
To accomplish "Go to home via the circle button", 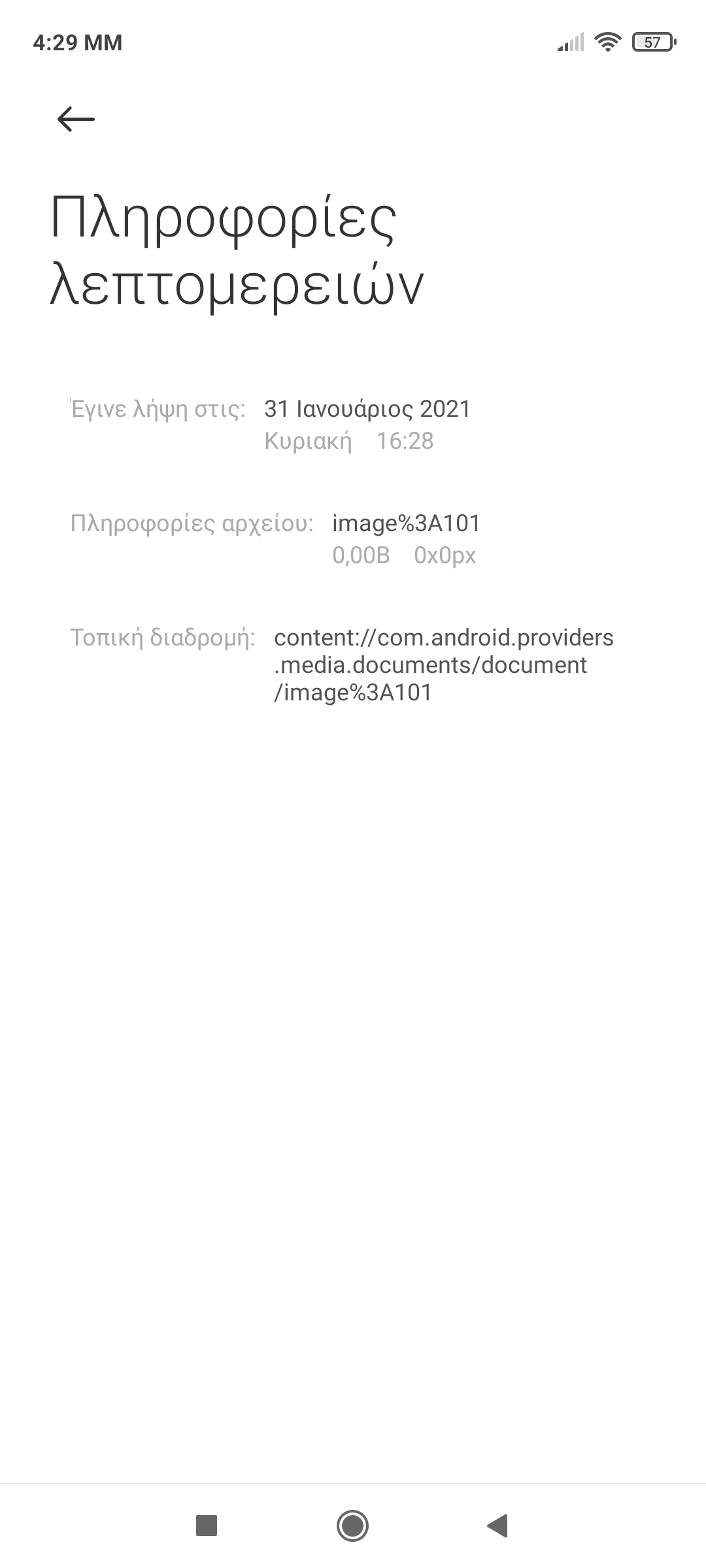I will coord(352,1526).
